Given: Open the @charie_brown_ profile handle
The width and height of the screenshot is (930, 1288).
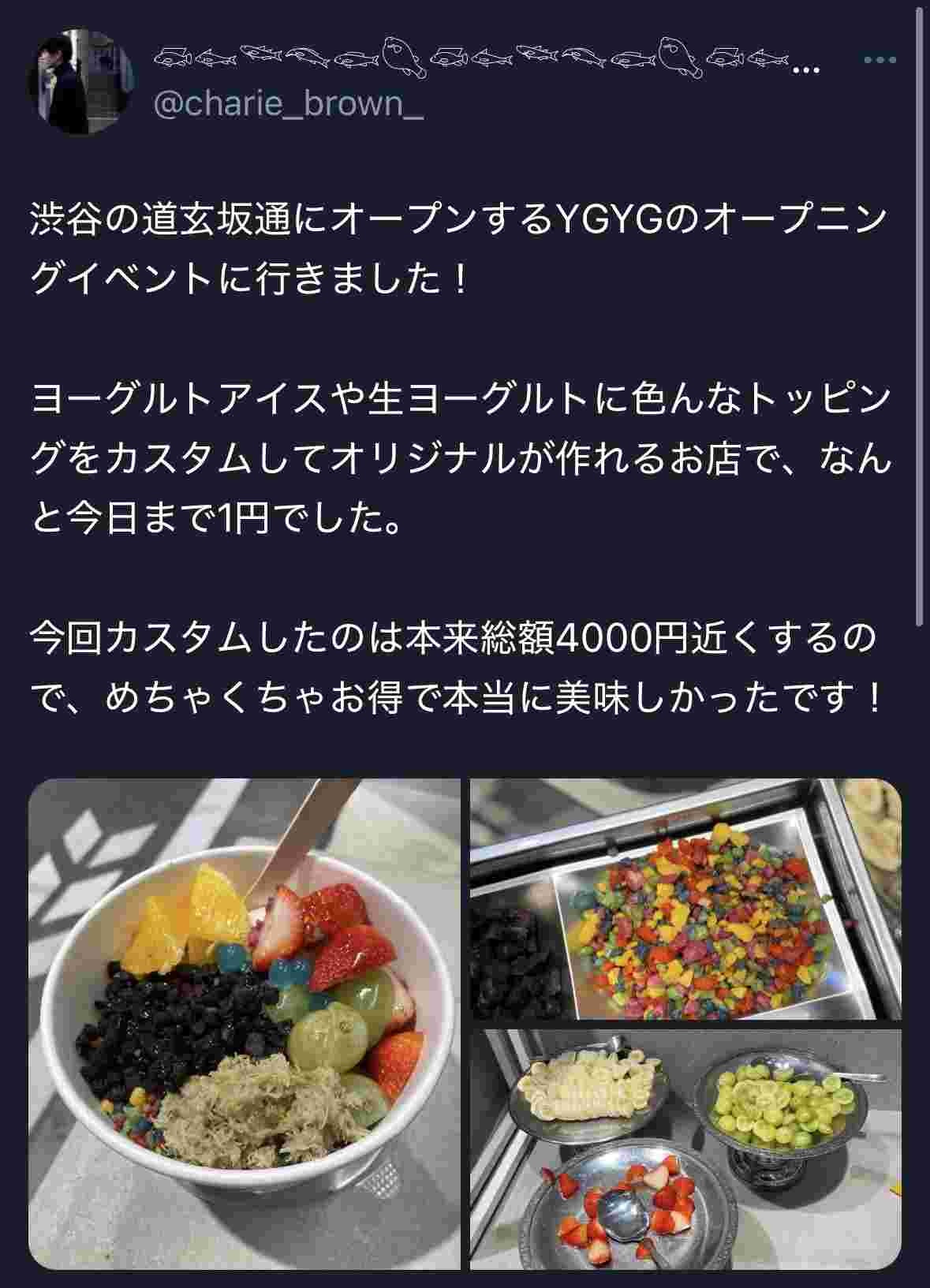Looking at the screenshot, I should tap(287, 106).
